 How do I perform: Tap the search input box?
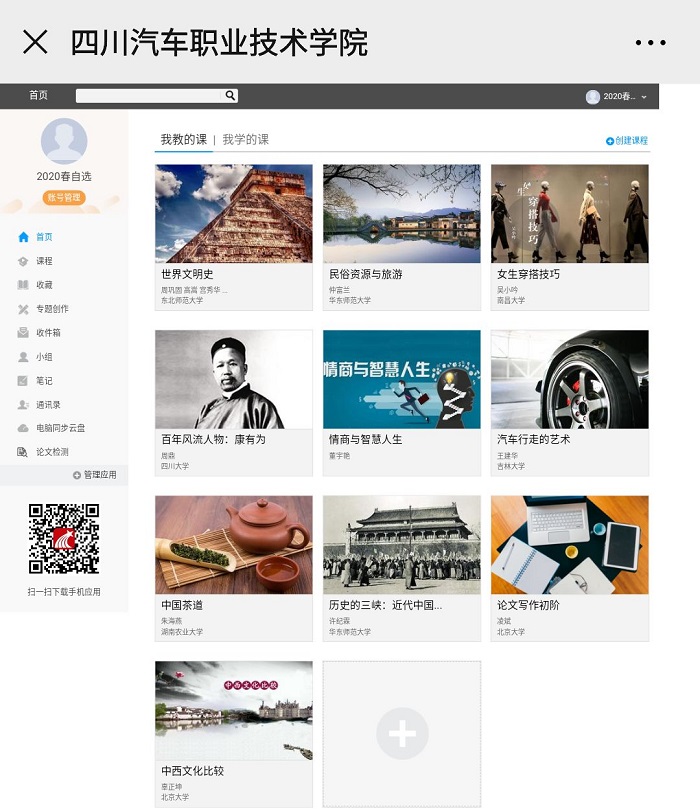coord(150,96)
